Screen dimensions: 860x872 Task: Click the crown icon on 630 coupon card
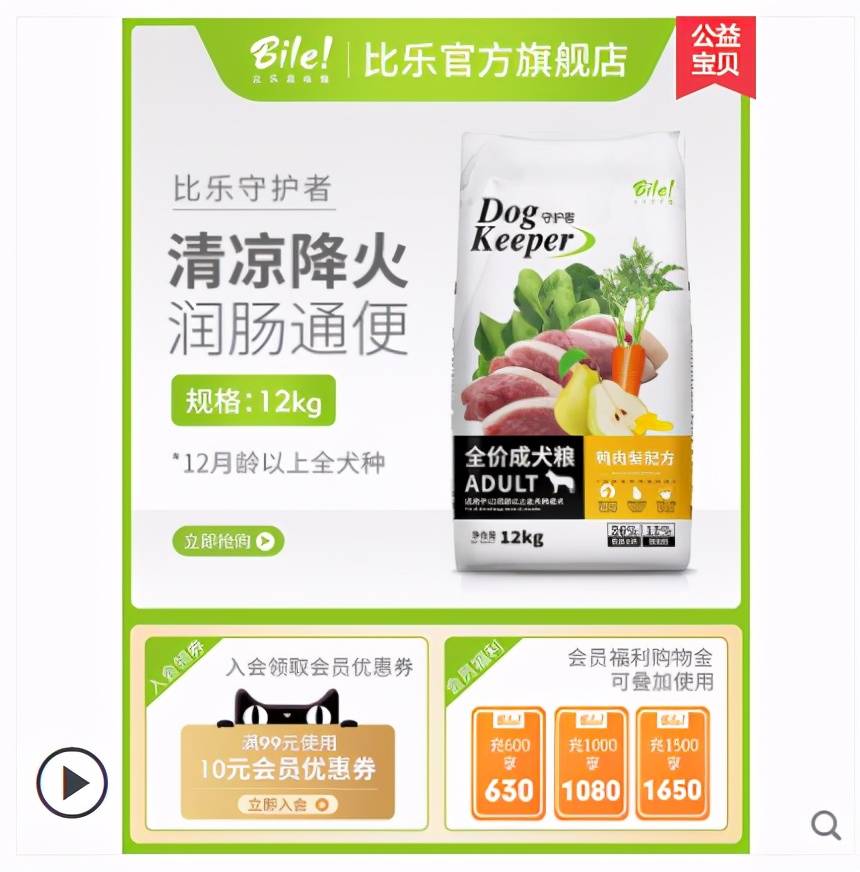click(508, 717)
